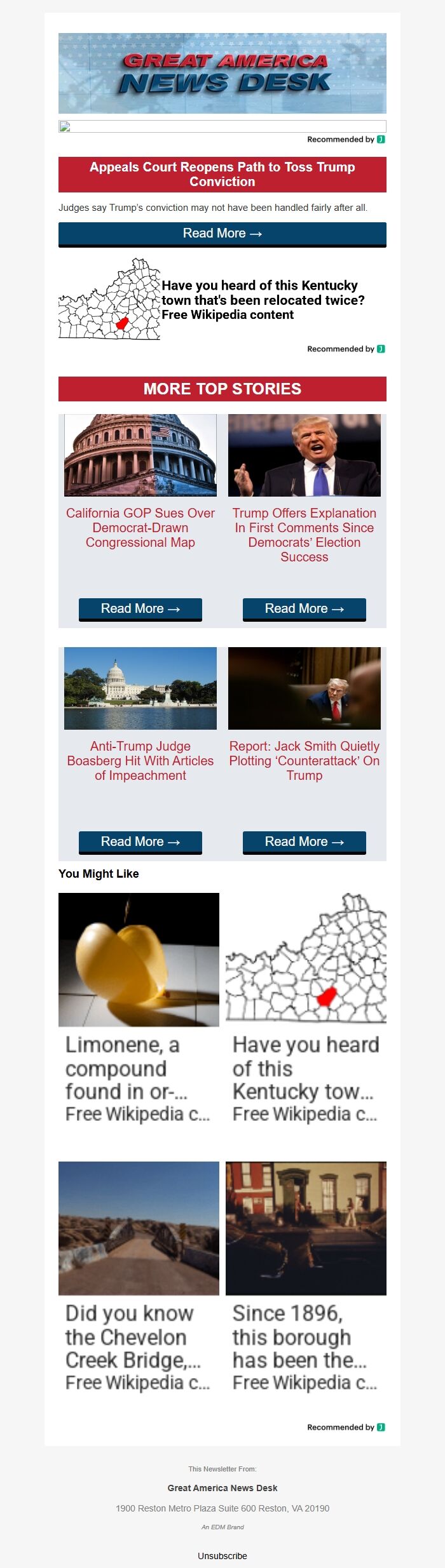The width and height of the screenshot is (445, 1568).
Task: Open Jack Smith 'Counterattack' report headline
Action: [304, 760]
